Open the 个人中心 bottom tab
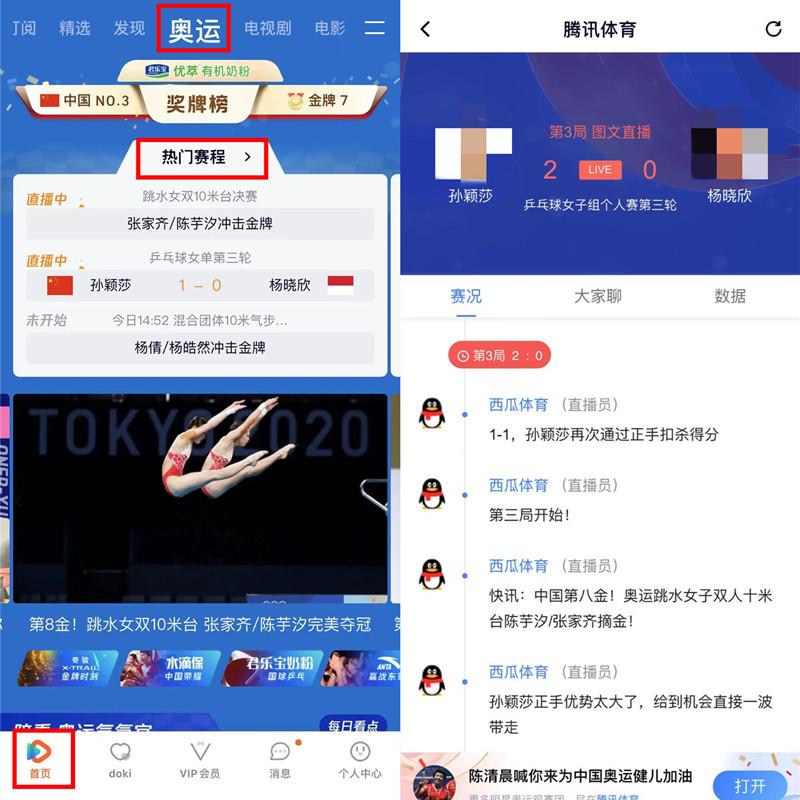The image size is (800, 800). (x=359, y=761)
